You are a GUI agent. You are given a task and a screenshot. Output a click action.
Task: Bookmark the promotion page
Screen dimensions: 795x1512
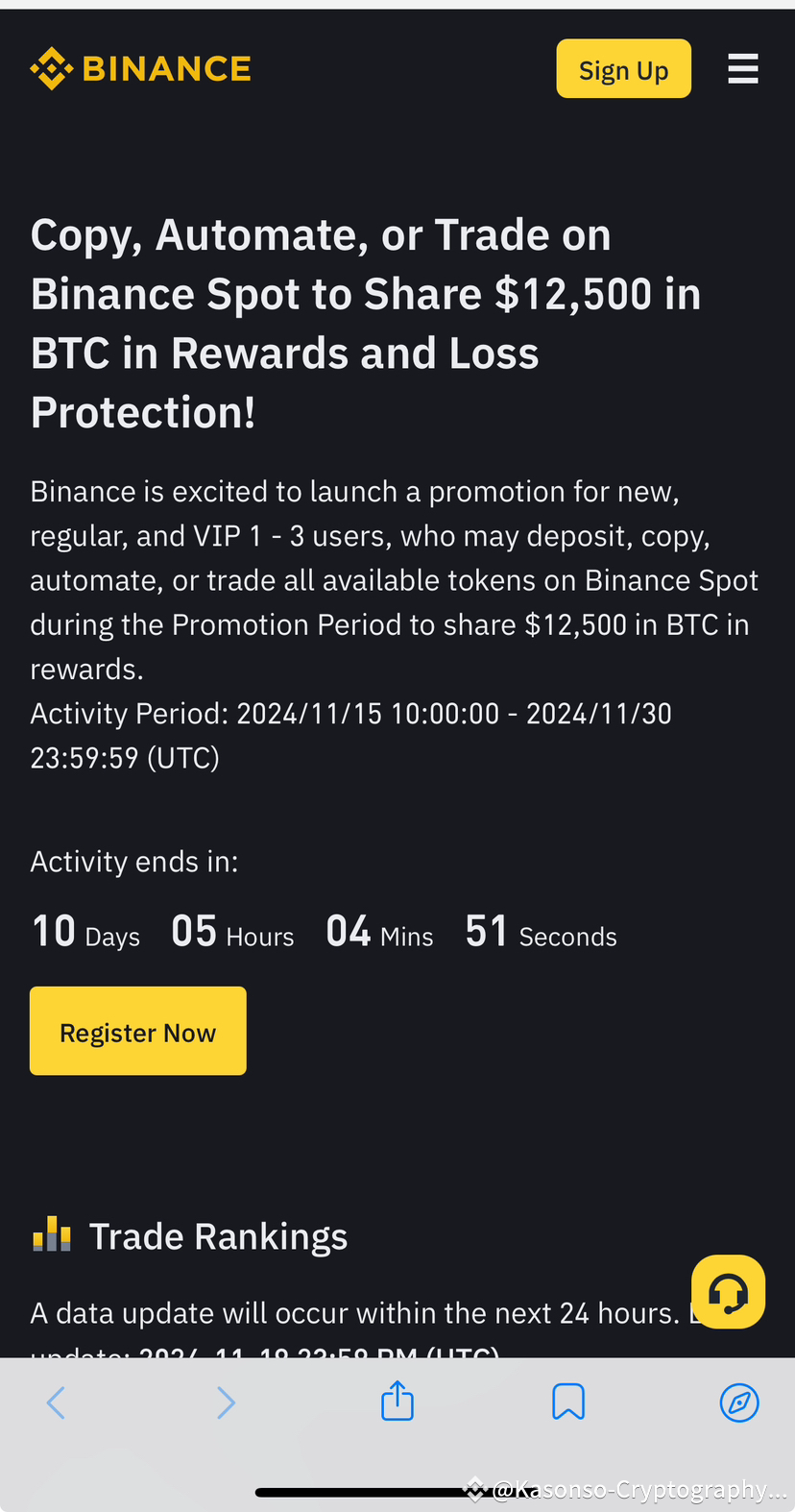coord(567,1402)
